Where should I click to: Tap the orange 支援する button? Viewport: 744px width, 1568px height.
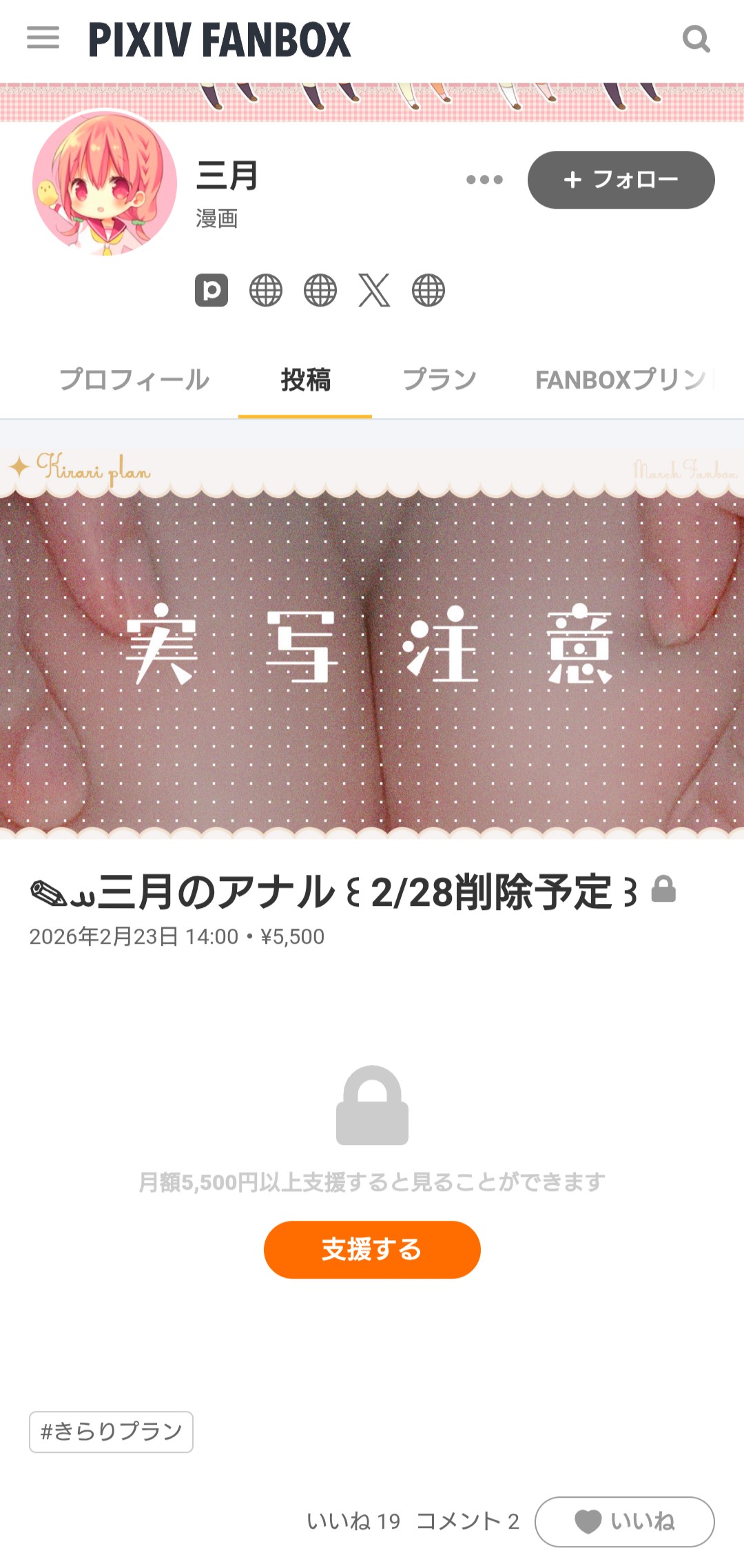pos(372,1249)
